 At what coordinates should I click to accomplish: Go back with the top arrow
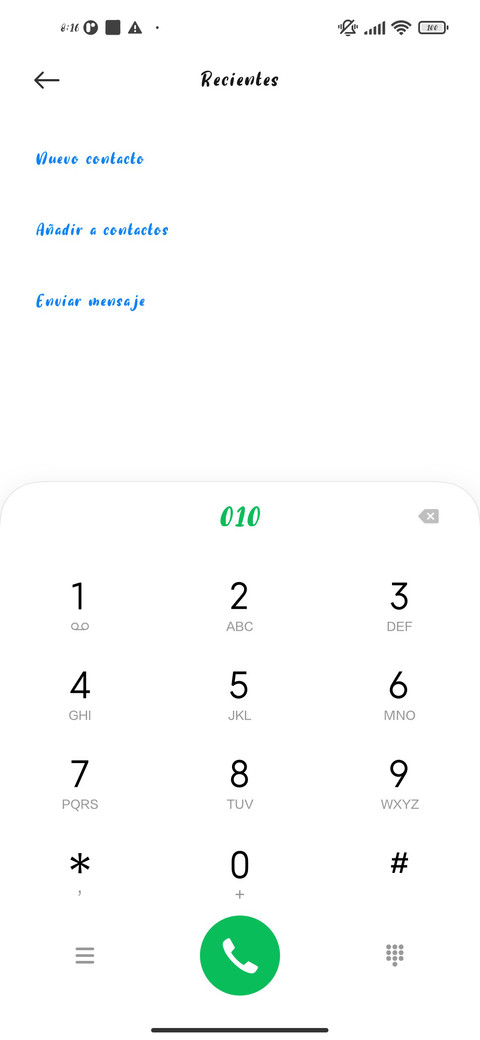point(46,80)
